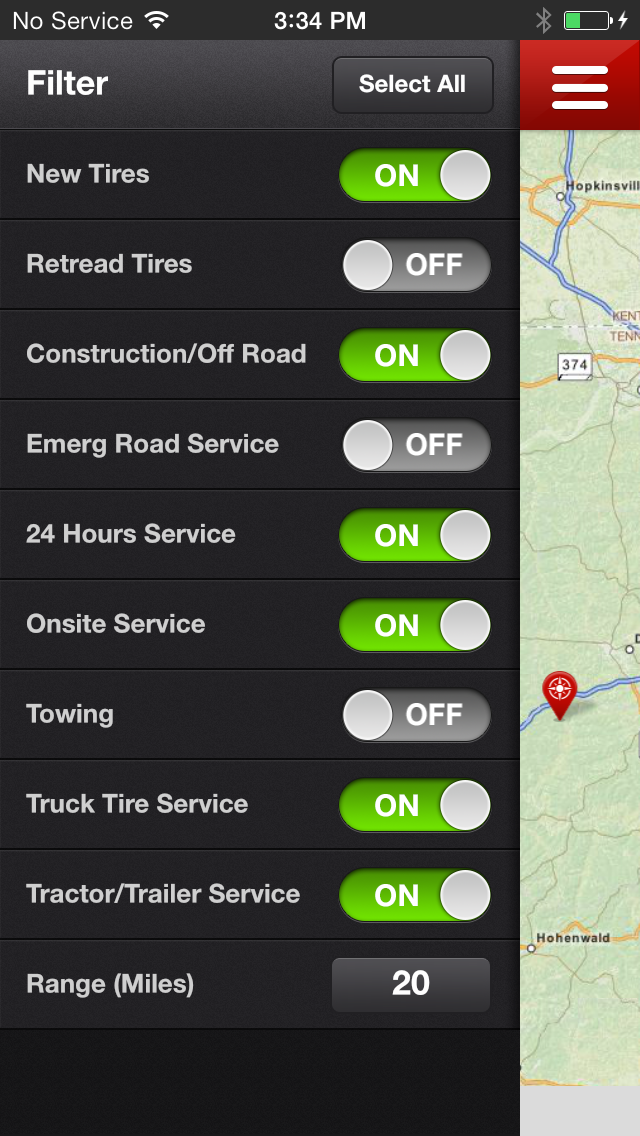Viewport: 640px width, 1136px height.
Task: Close the filter drawer with hamburger menu
Action: coord(579,87)
